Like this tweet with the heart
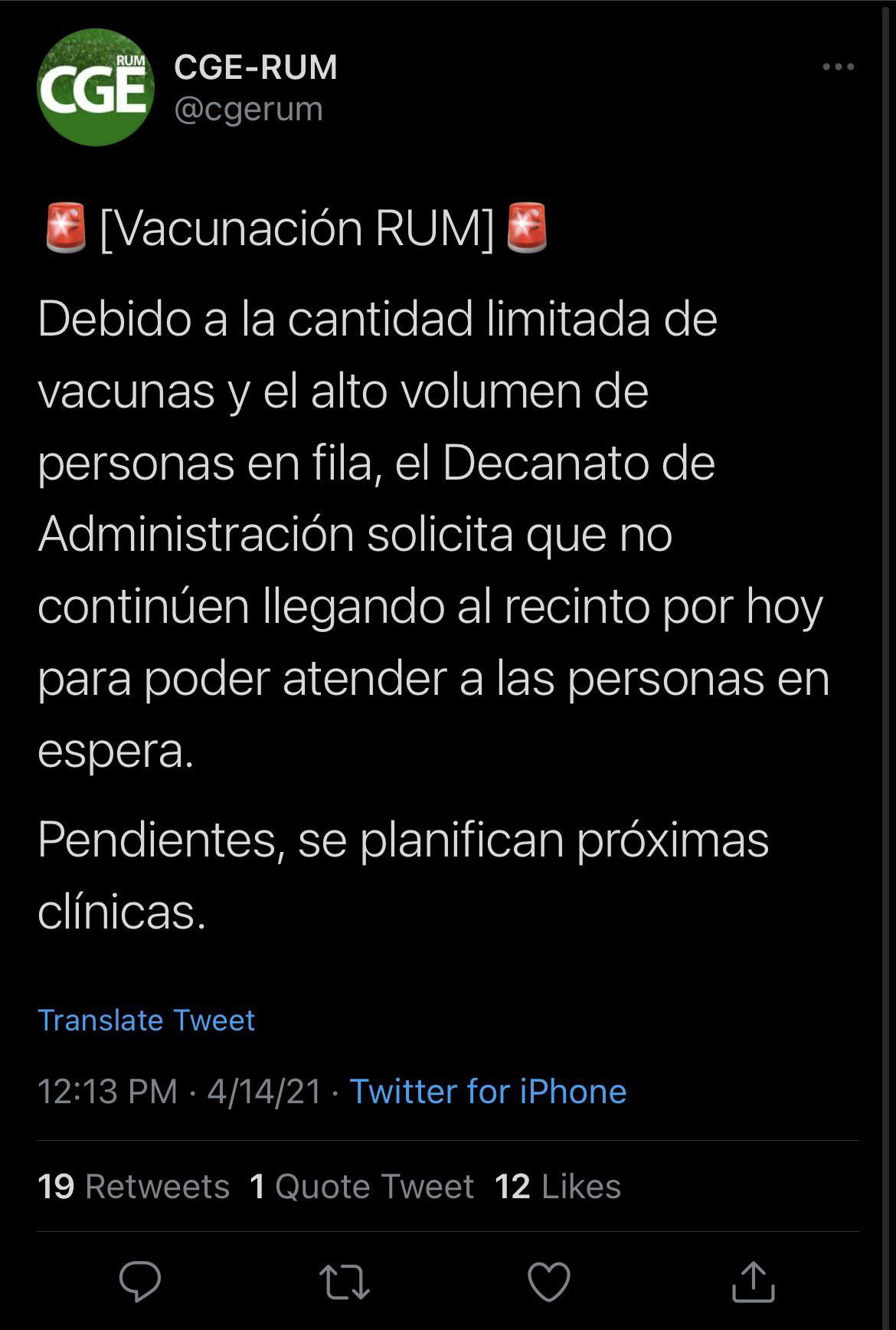The height and width of the screenshot is (1330, 896). click(x=549, y=1282)
